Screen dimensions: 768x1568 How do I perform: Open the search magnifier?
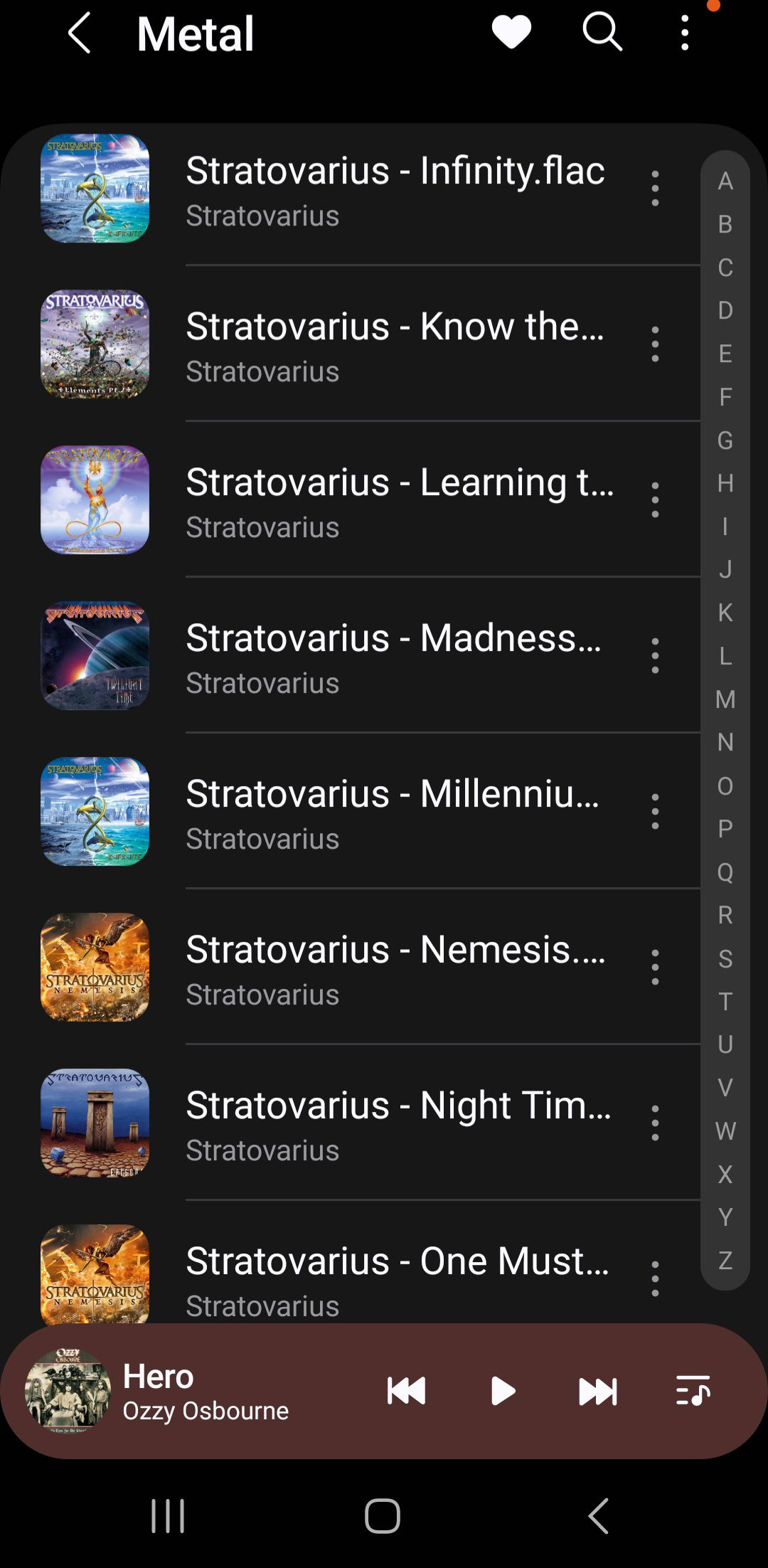pyautogui.click(x=602, y=32)
